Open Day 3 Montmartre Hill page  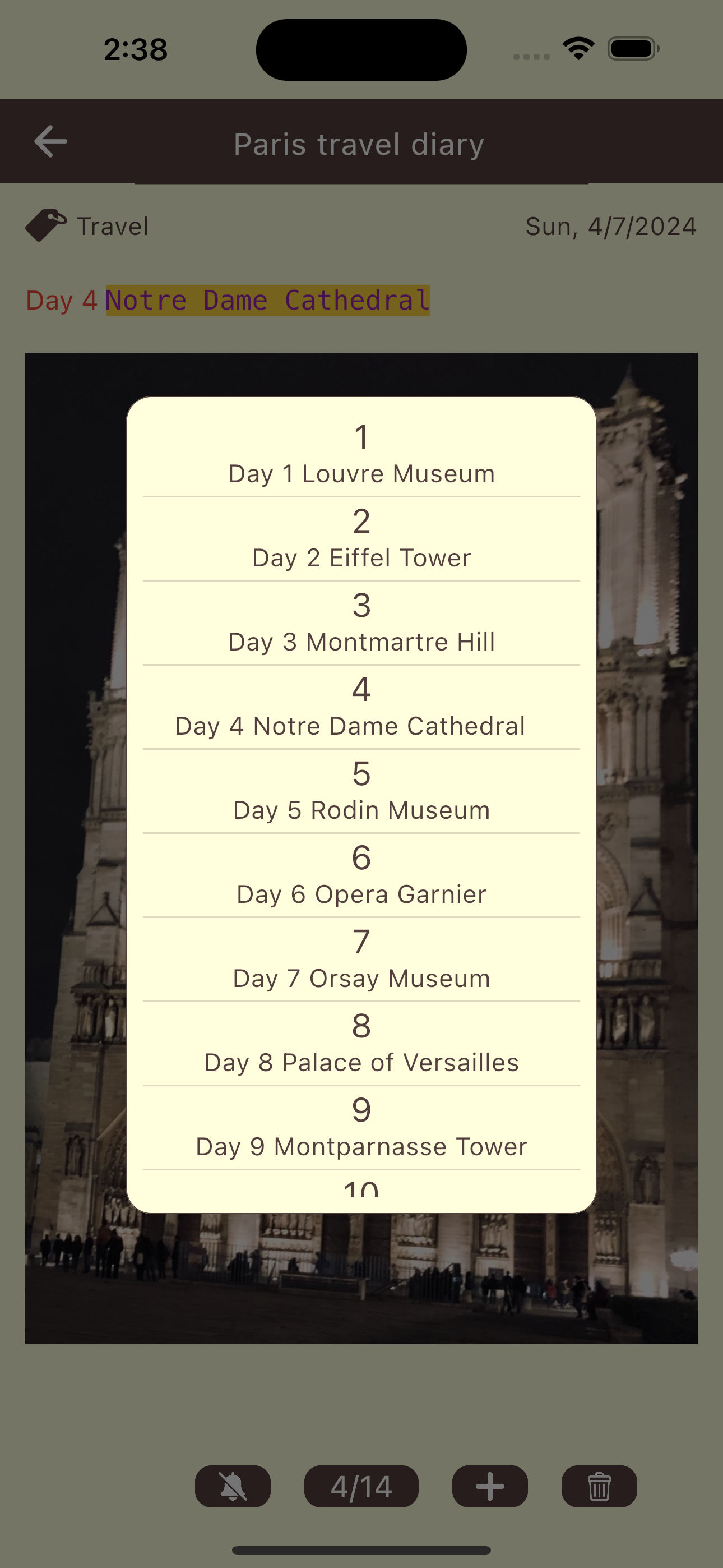tap(361, 623)
